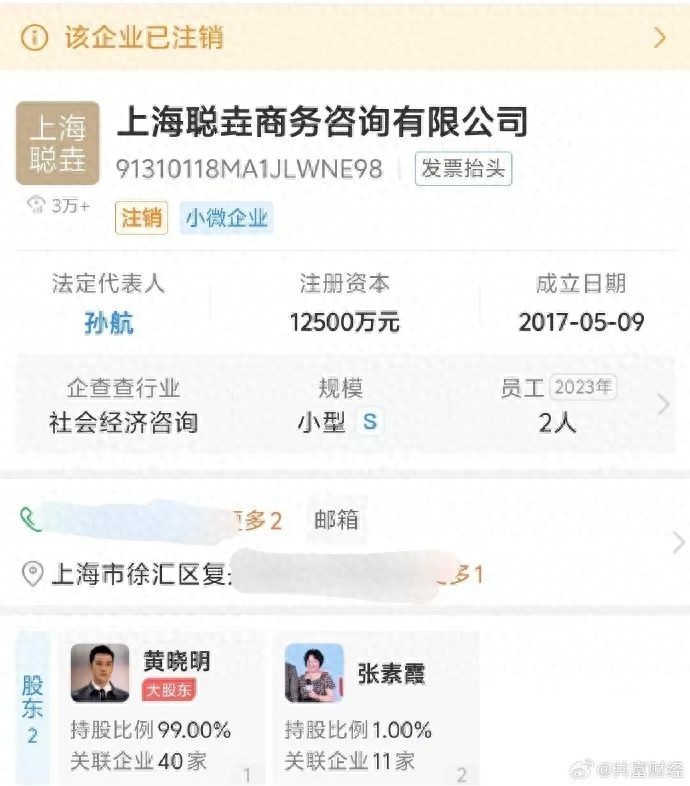Expand the industry and scale details row

(x=662, y=405)
